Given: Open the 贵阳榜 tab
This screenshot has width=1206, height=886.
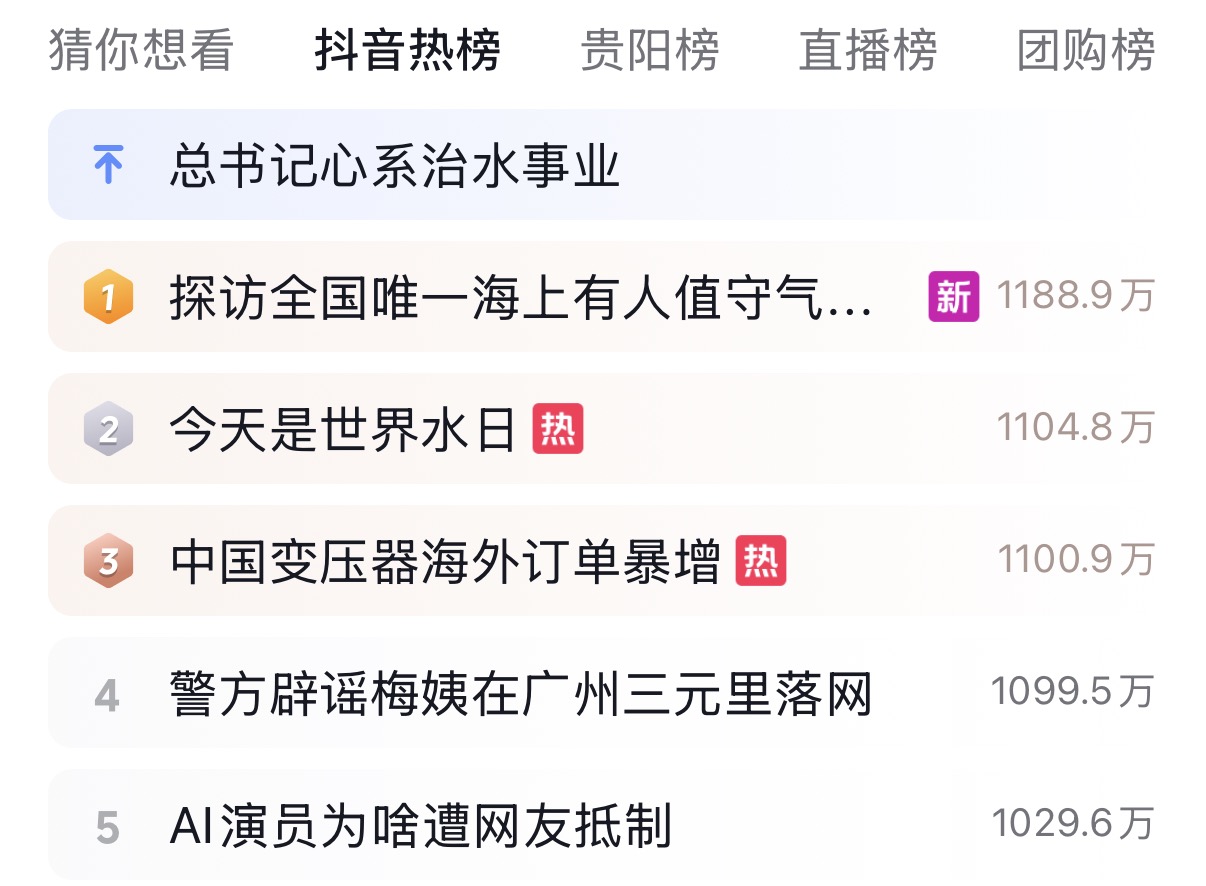Looking at the screenshot, I should point(649,50).
